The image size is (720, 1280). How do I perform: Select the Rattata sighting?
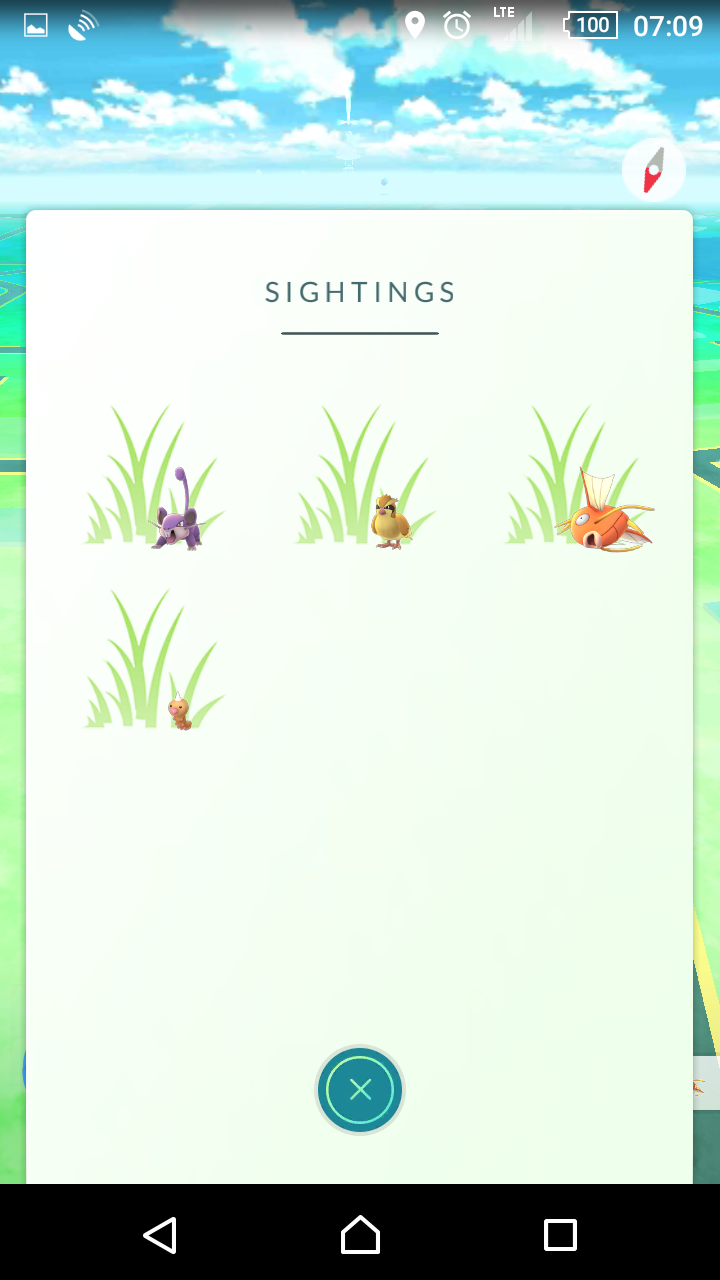pyautogui.click(x=154, y=478)
